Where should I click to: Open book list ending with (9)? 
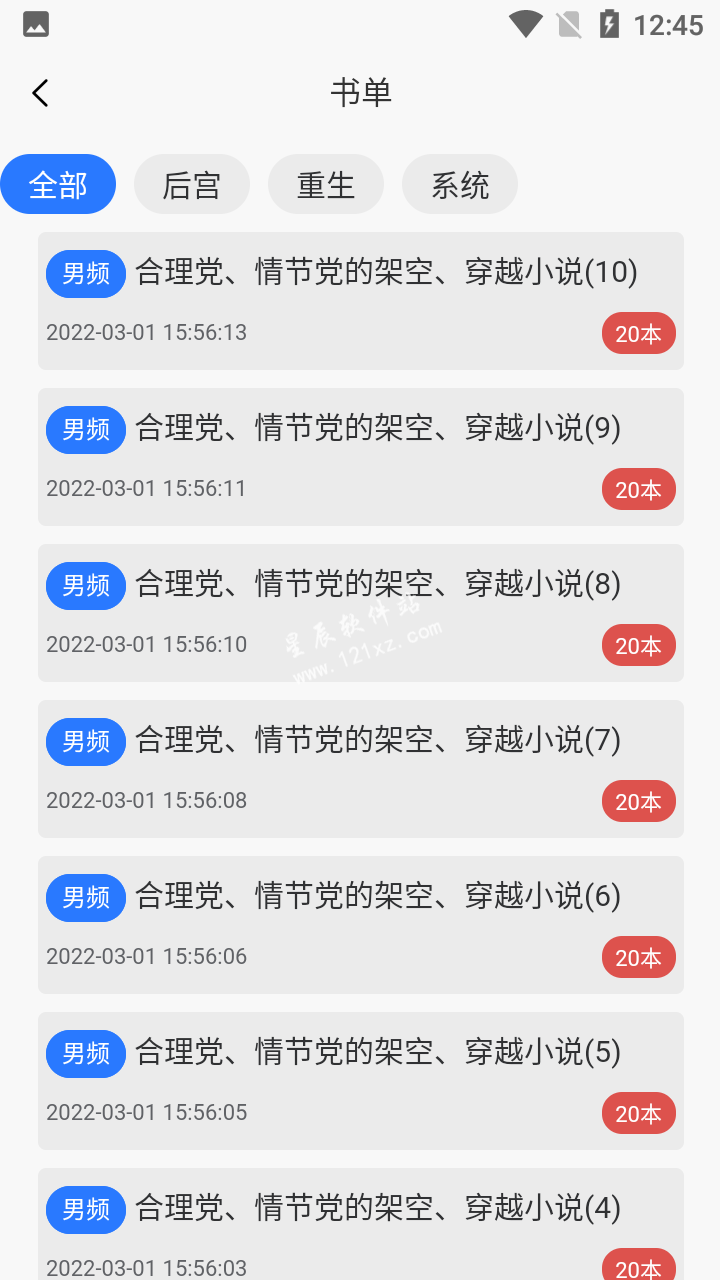361,457
